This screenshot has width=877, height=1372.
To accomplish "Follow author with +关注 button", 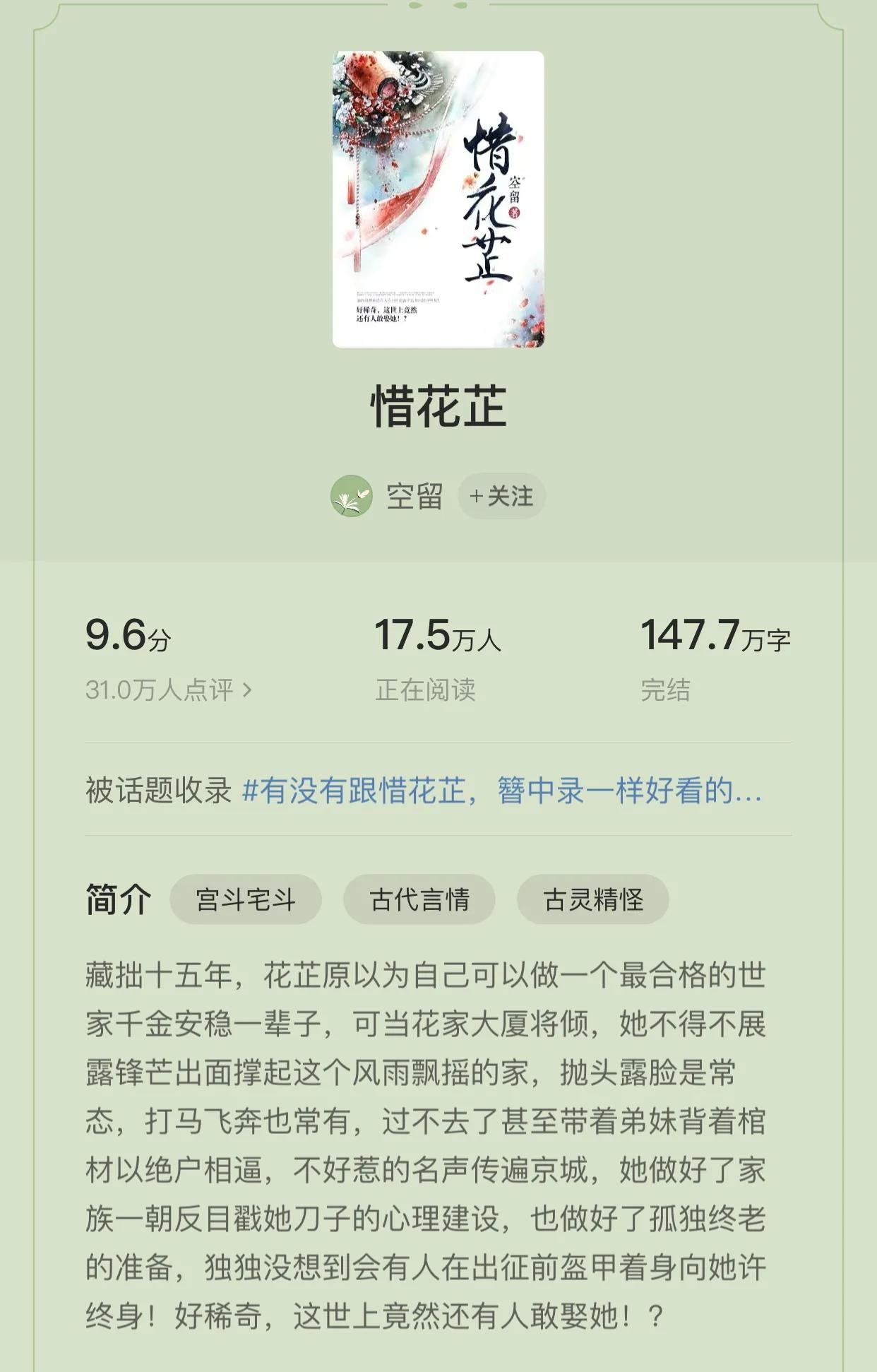I will coord(501,497).
